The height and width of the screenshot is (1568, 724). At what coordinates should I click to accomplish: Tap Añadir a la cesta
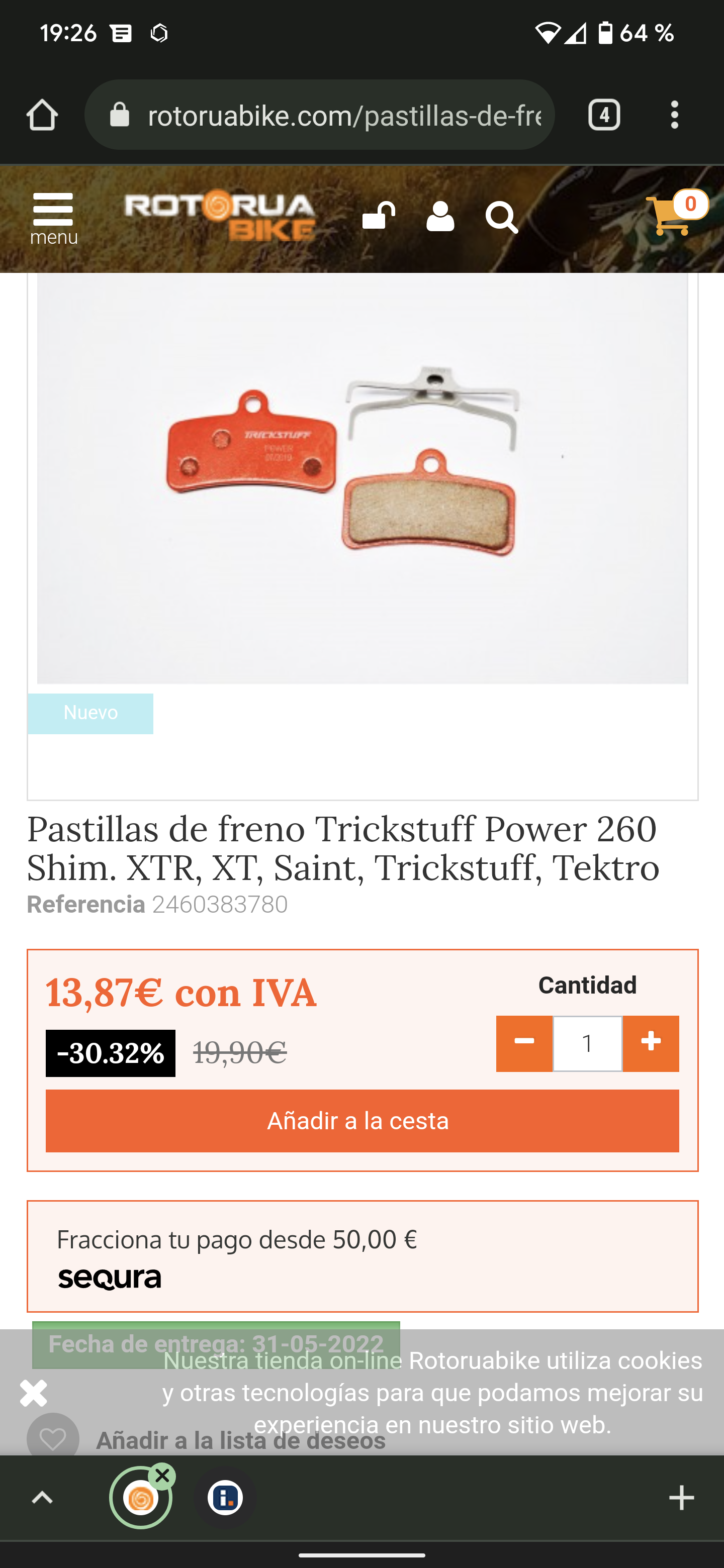(363, 1121)
